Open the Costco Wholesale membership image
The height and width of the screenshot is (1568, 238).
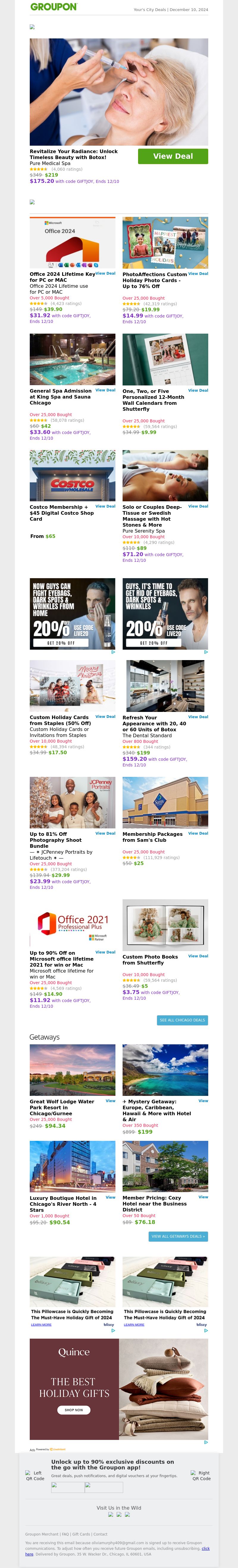pyautogui.click(x=72, y=475)
